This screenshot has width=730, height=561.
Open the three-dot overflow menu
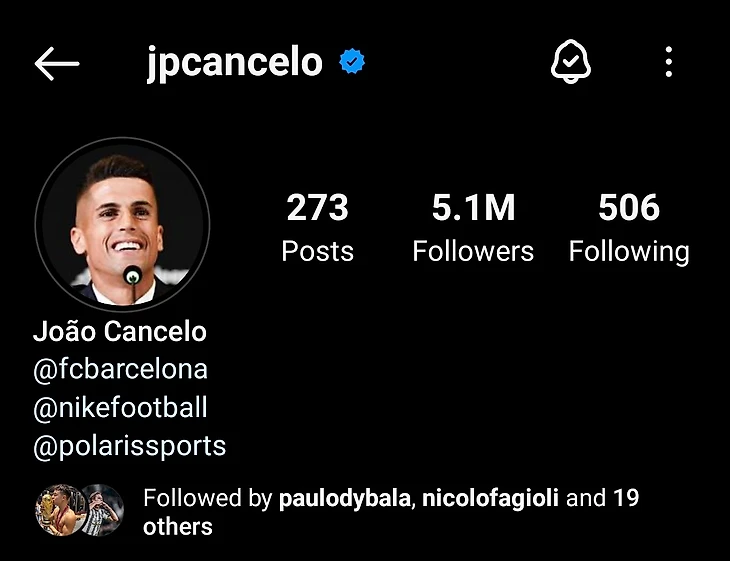[669, 64]
